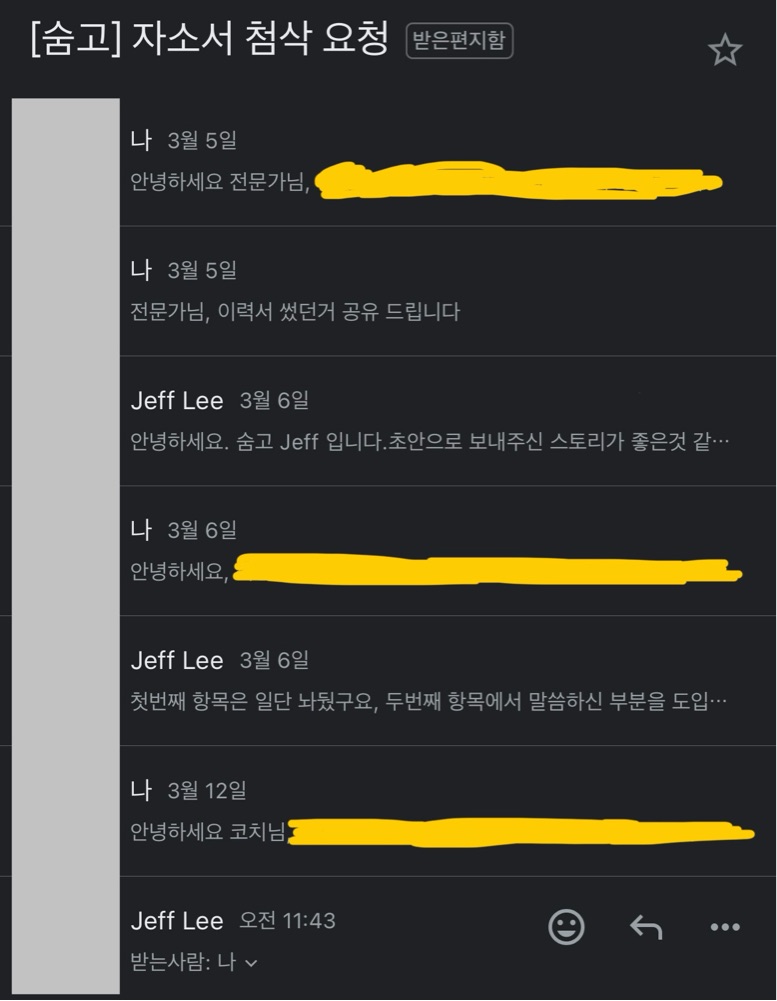Open the more options menu on the latest email

(725, 927)
